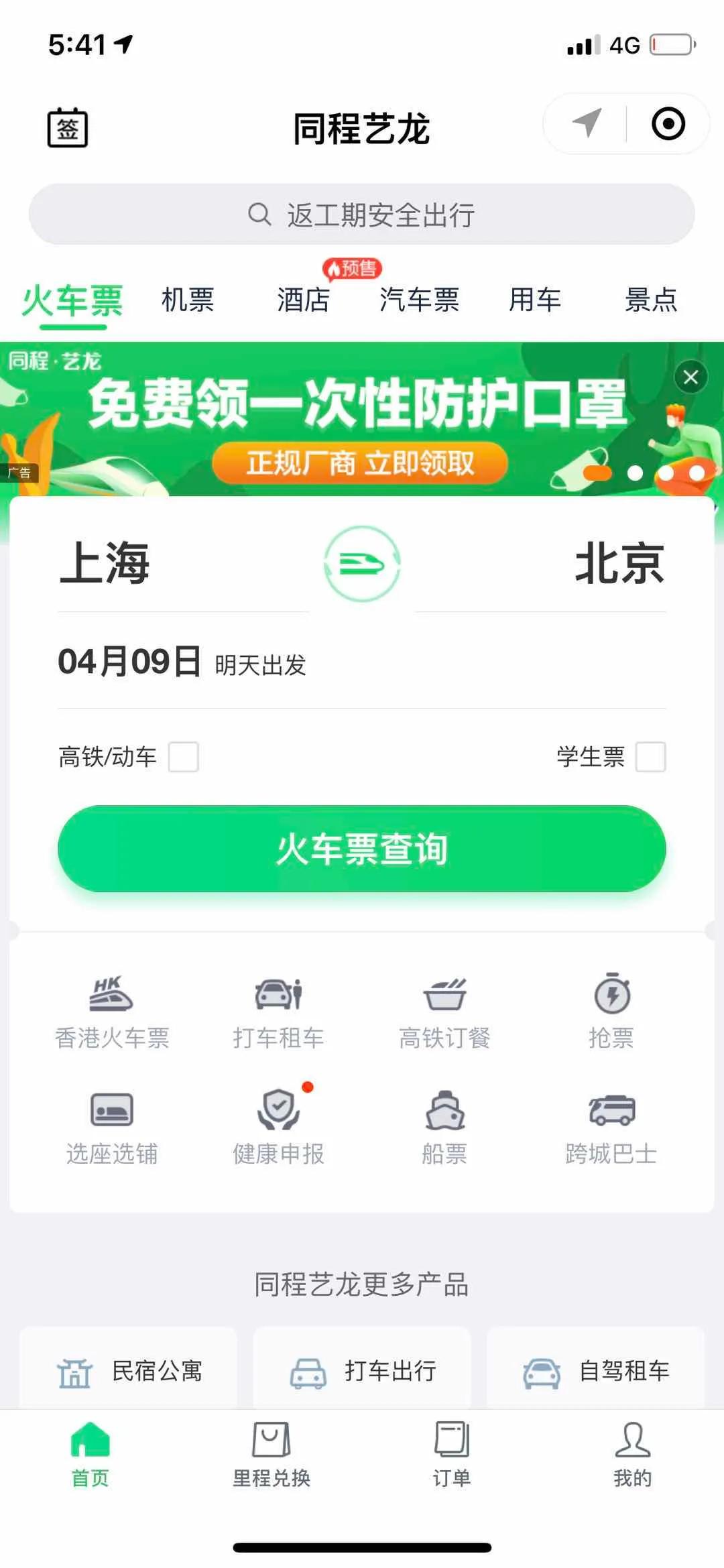Viewport: 724px width, 1568px height.
Task: Select the second carousel dot on the banner
Action: tap(633, 471)
